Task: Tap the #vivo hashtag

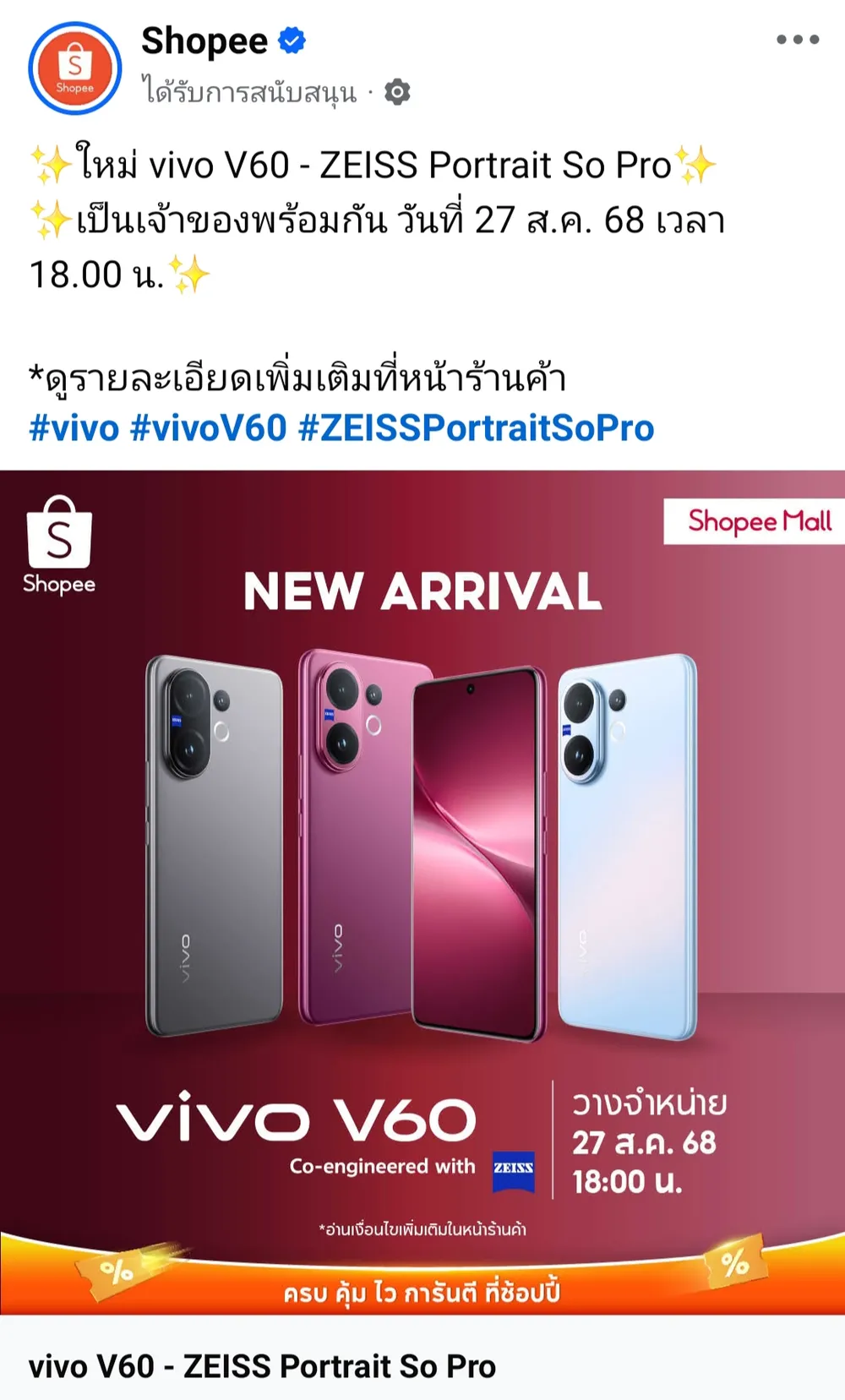Action: [x=74, y=428]
